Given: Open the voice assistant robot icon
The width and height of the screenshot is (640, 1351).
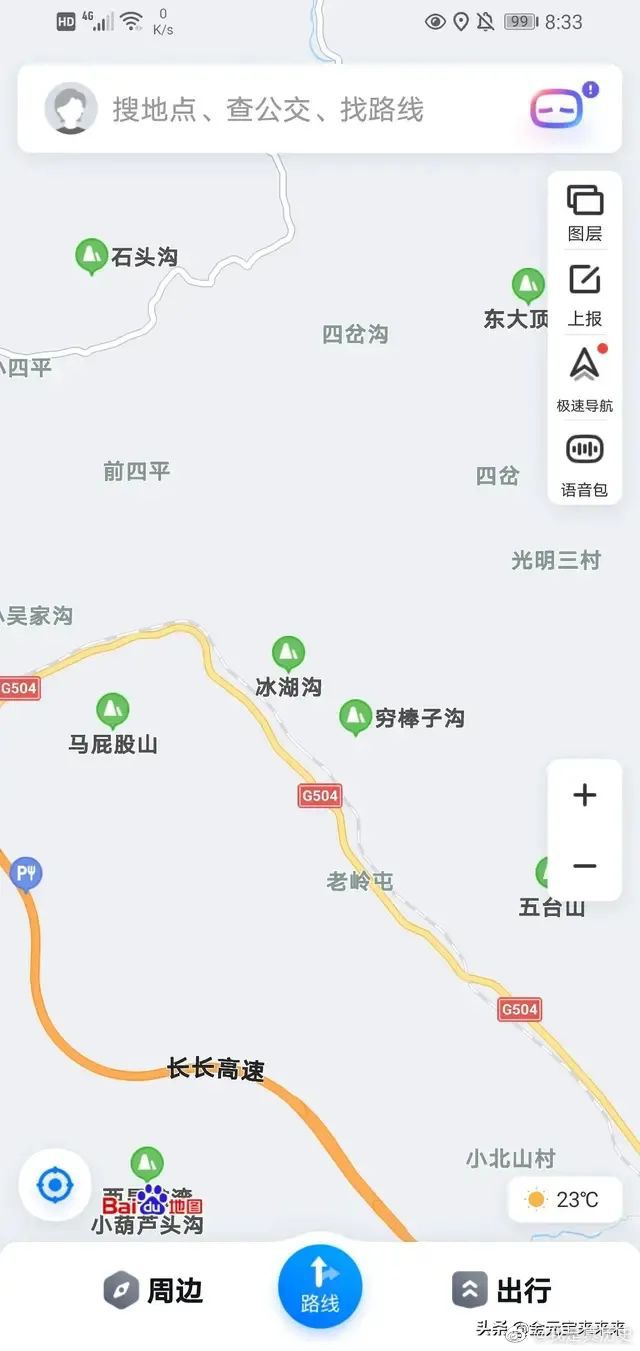Looking at the screenshot, I should pyautogui.click(x=556, y=109).
